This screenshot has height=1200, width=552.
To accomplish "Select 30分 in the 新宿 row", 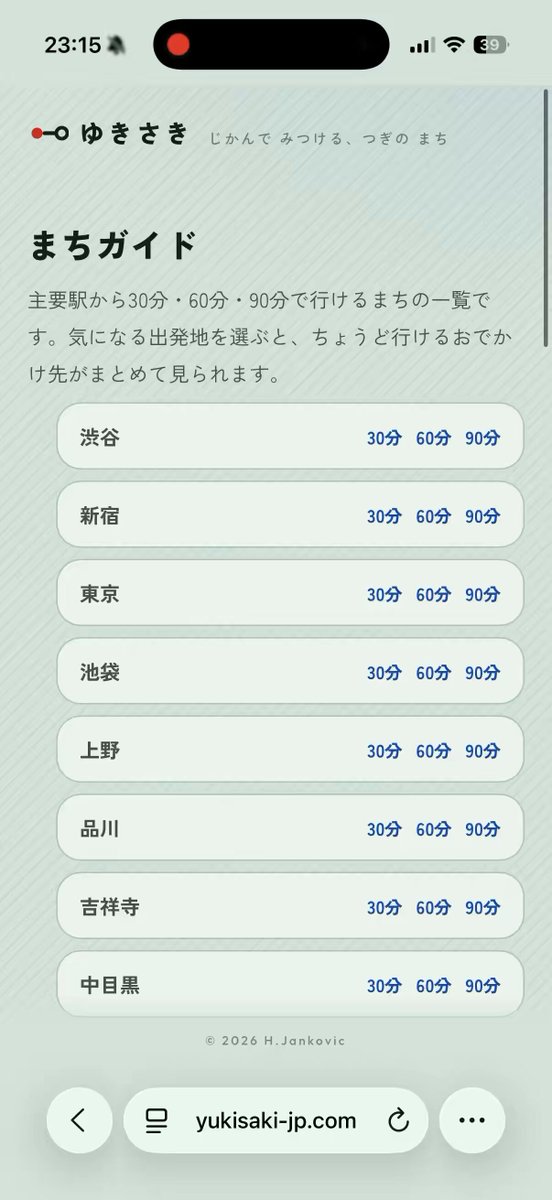I will [x=384, y=516].
